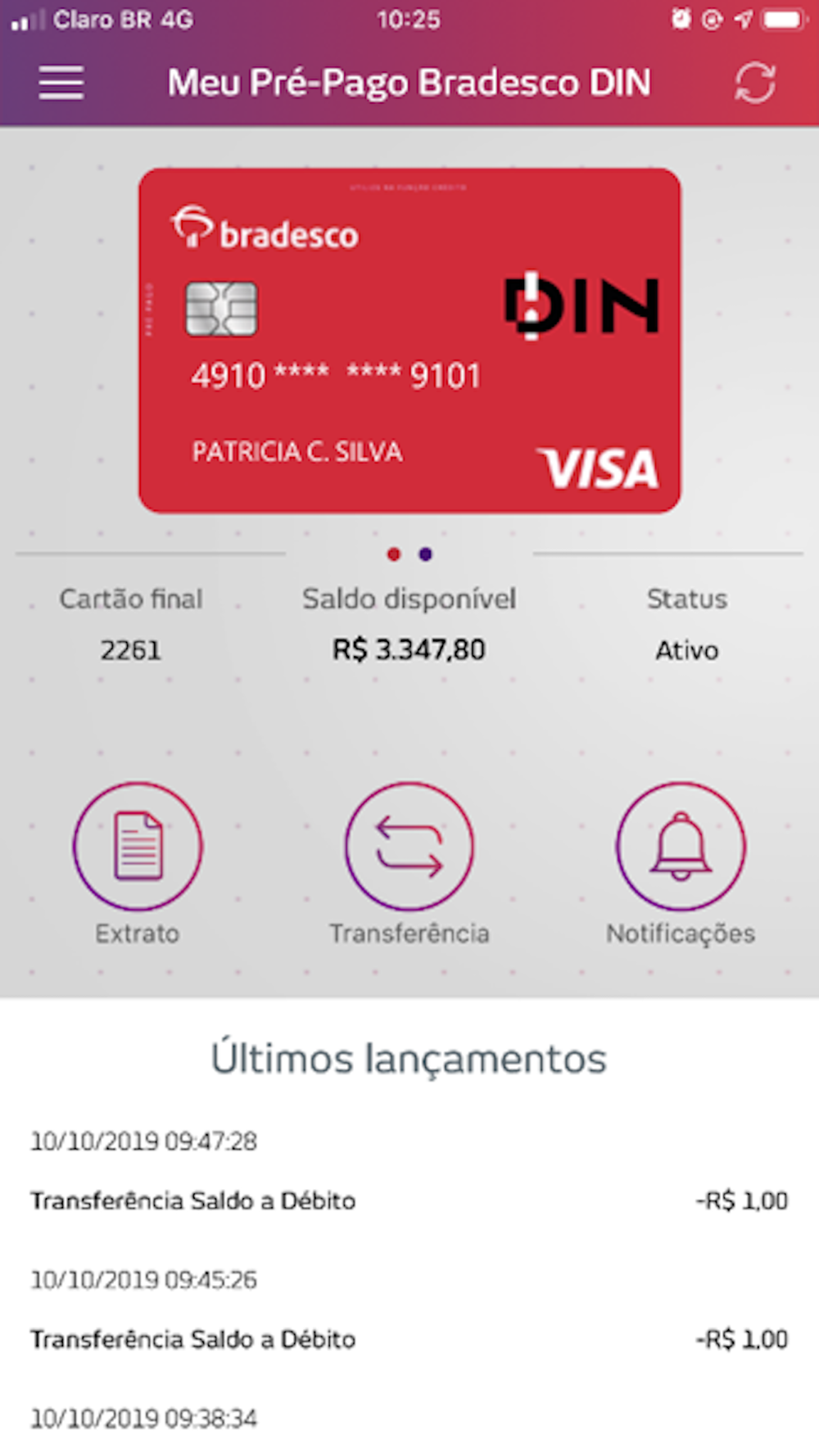Select the second card page dot
This screenshot has width=819, height=1456.
pyautogui.click(x=425, y=554)
